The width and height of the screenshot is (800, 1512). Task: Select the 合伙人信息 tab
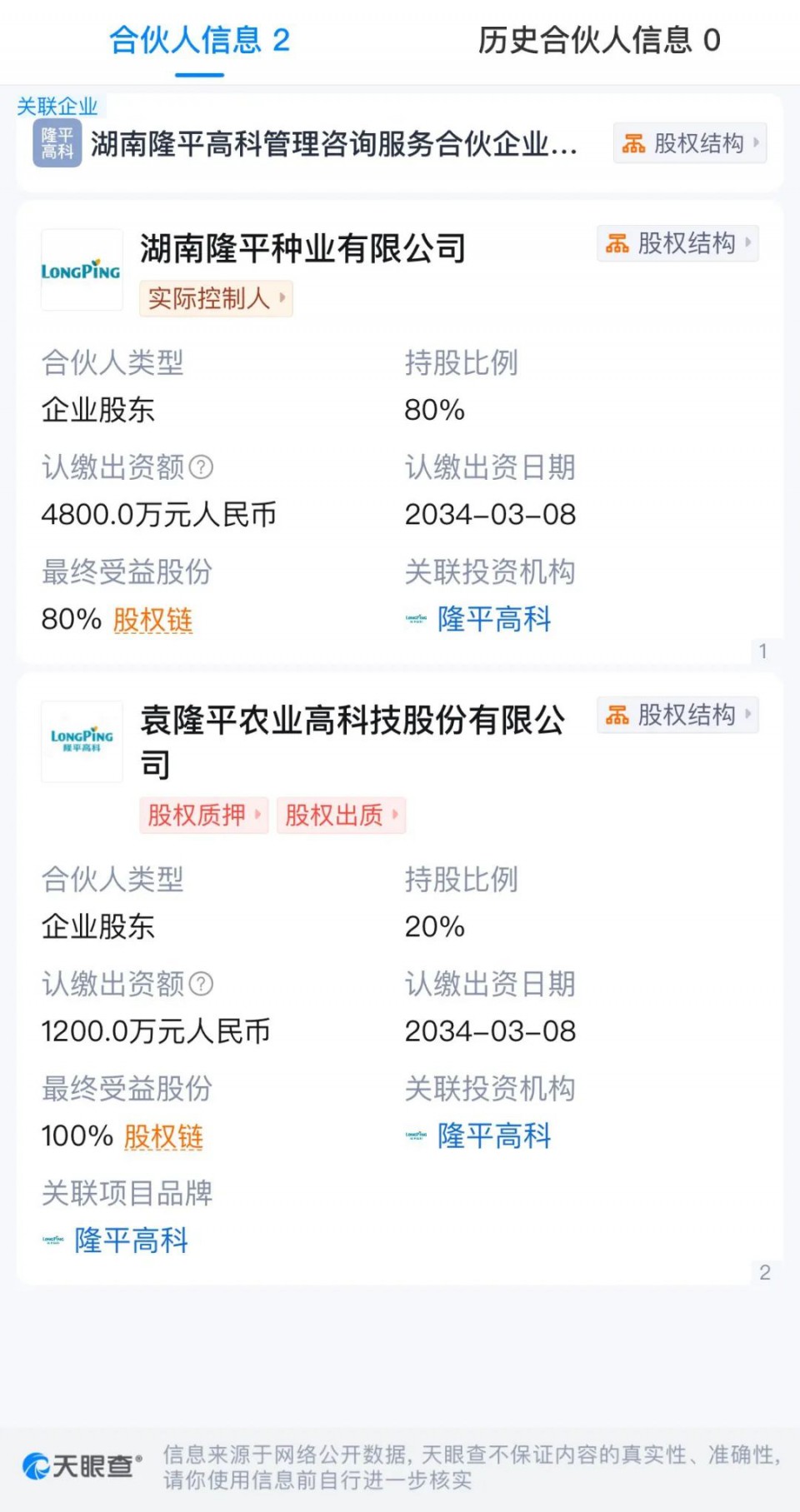[x=199, y=40]
